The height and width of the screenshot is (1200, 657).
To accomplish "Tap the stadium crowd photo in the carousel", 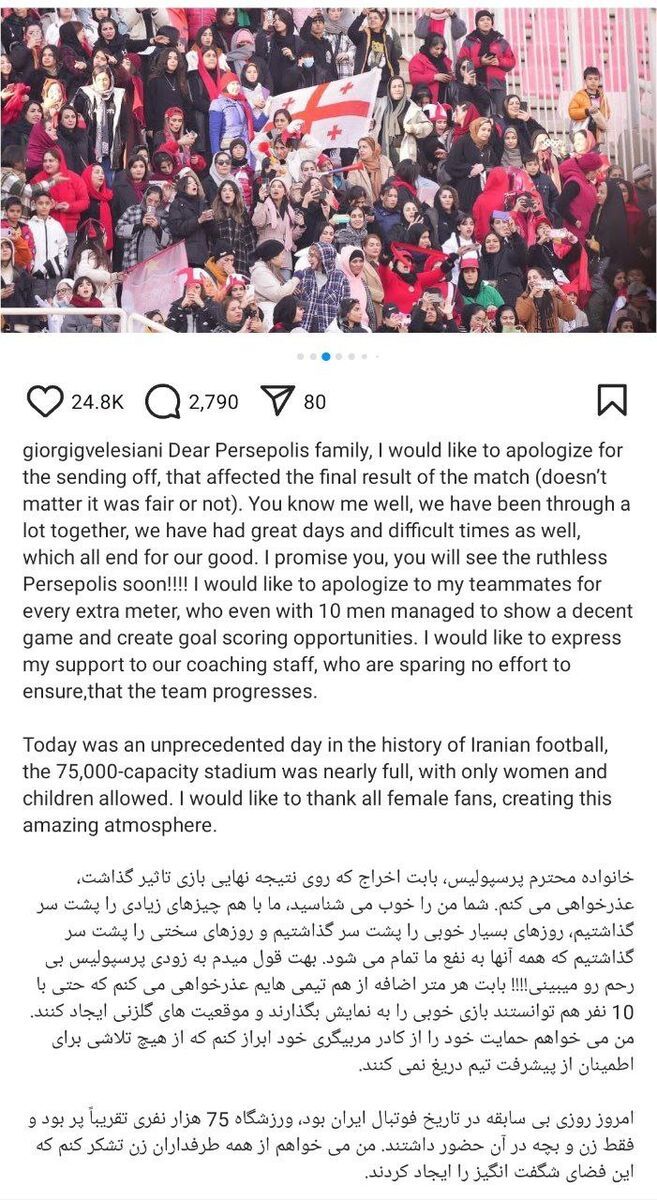I will pos(328,170).
